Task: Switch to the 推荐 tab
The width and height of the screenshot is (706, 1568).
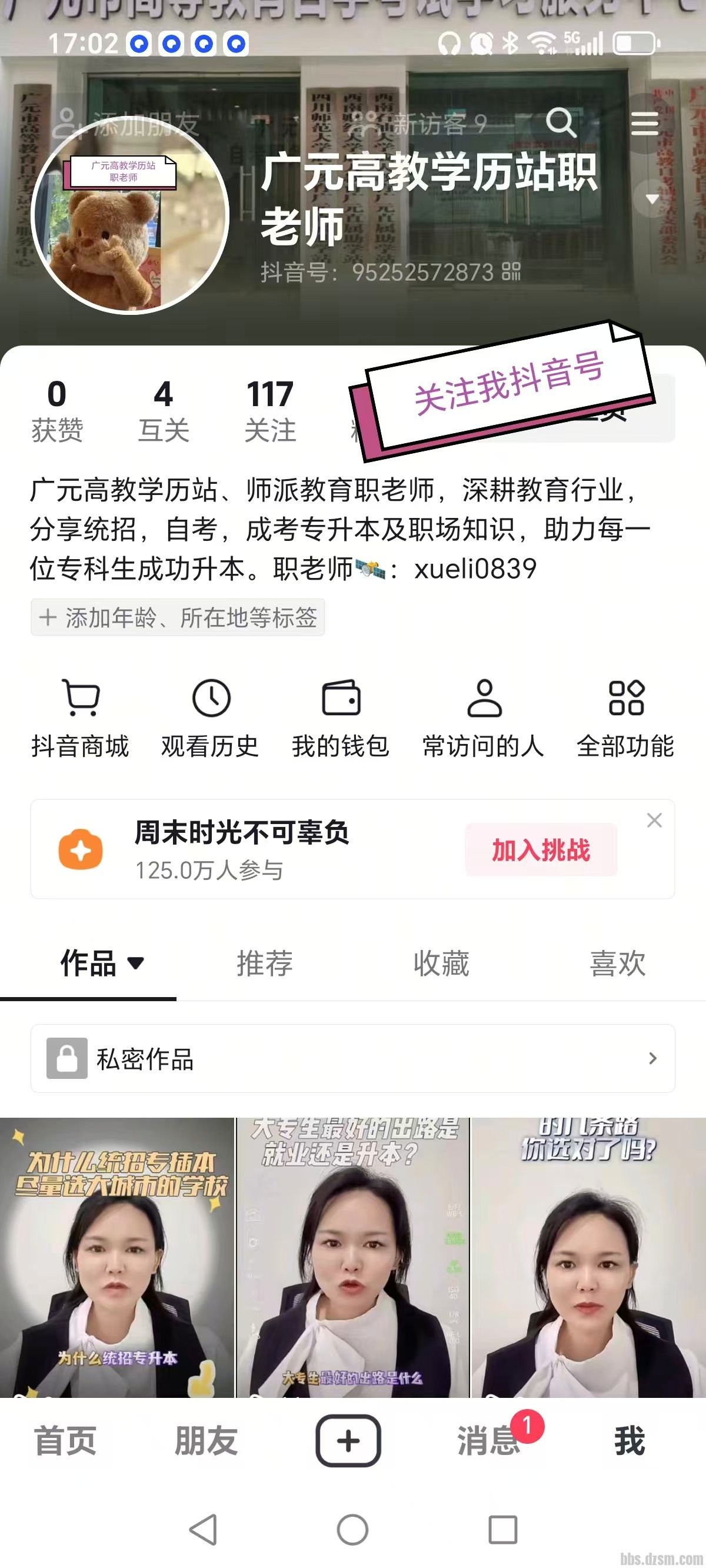Action: (x=265, y=964)
